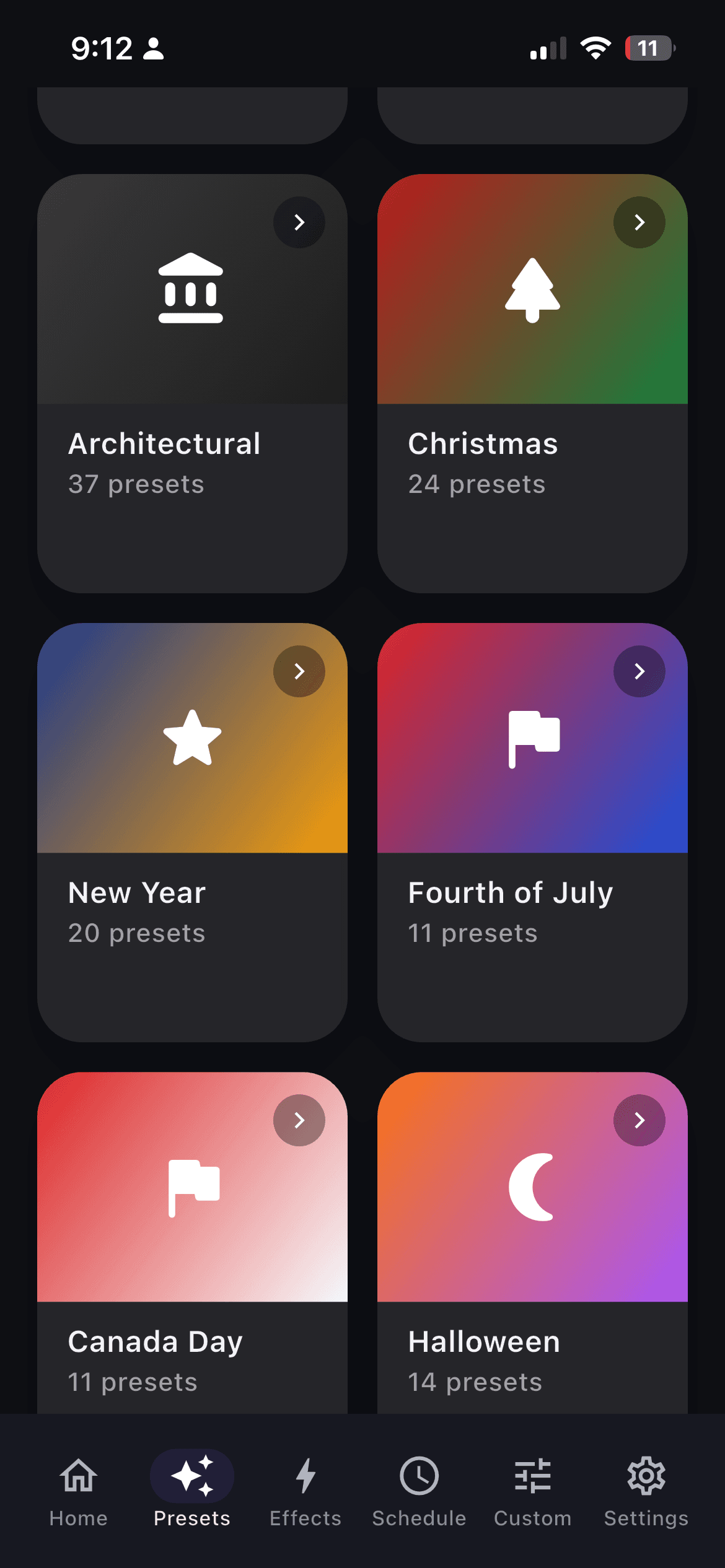The image size is (725, 1568).
Task: Switch to the Custom tab
Action: 532,1477
